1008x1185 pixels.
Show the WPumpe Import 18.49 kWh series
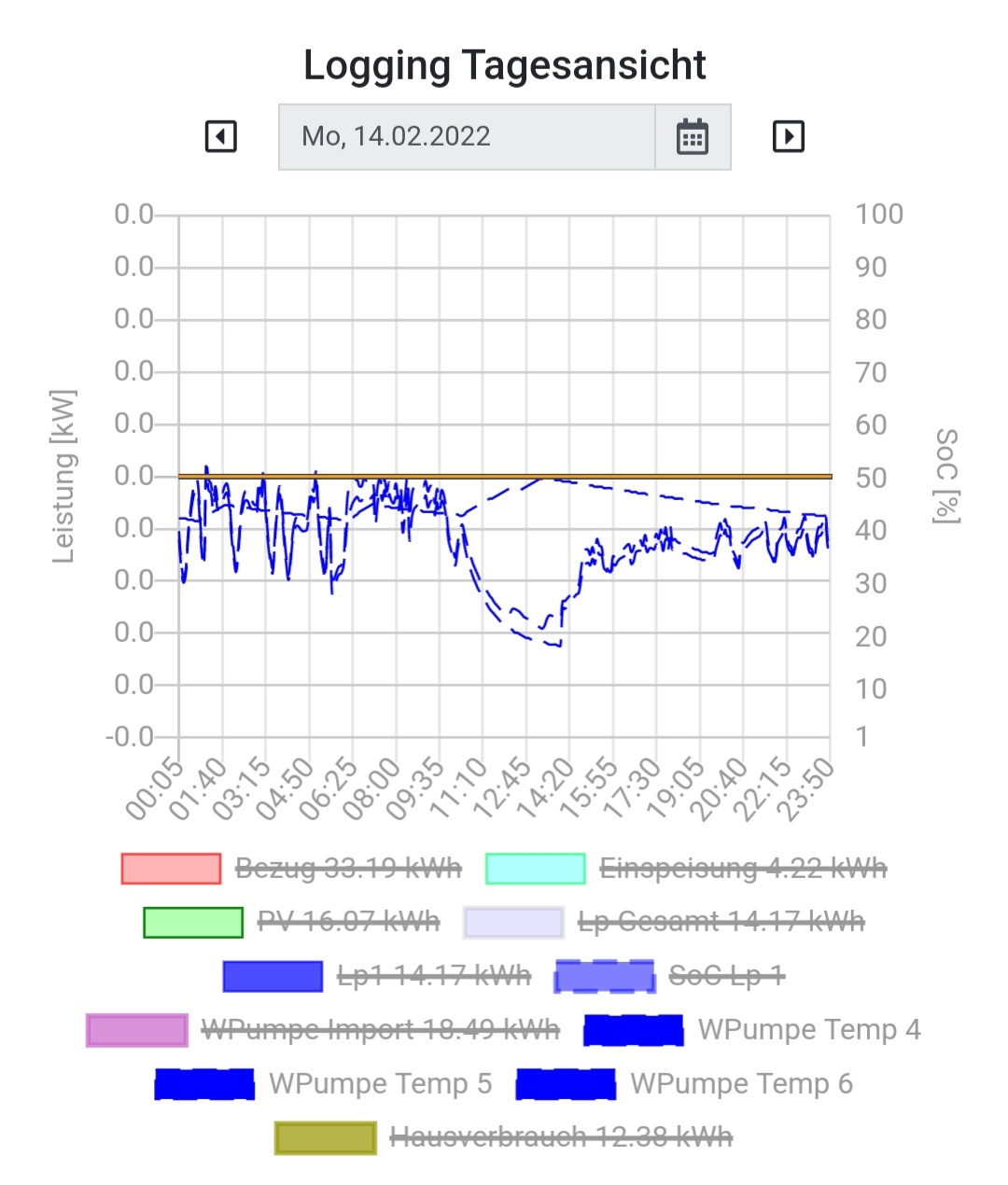[x=380, y=1030]
